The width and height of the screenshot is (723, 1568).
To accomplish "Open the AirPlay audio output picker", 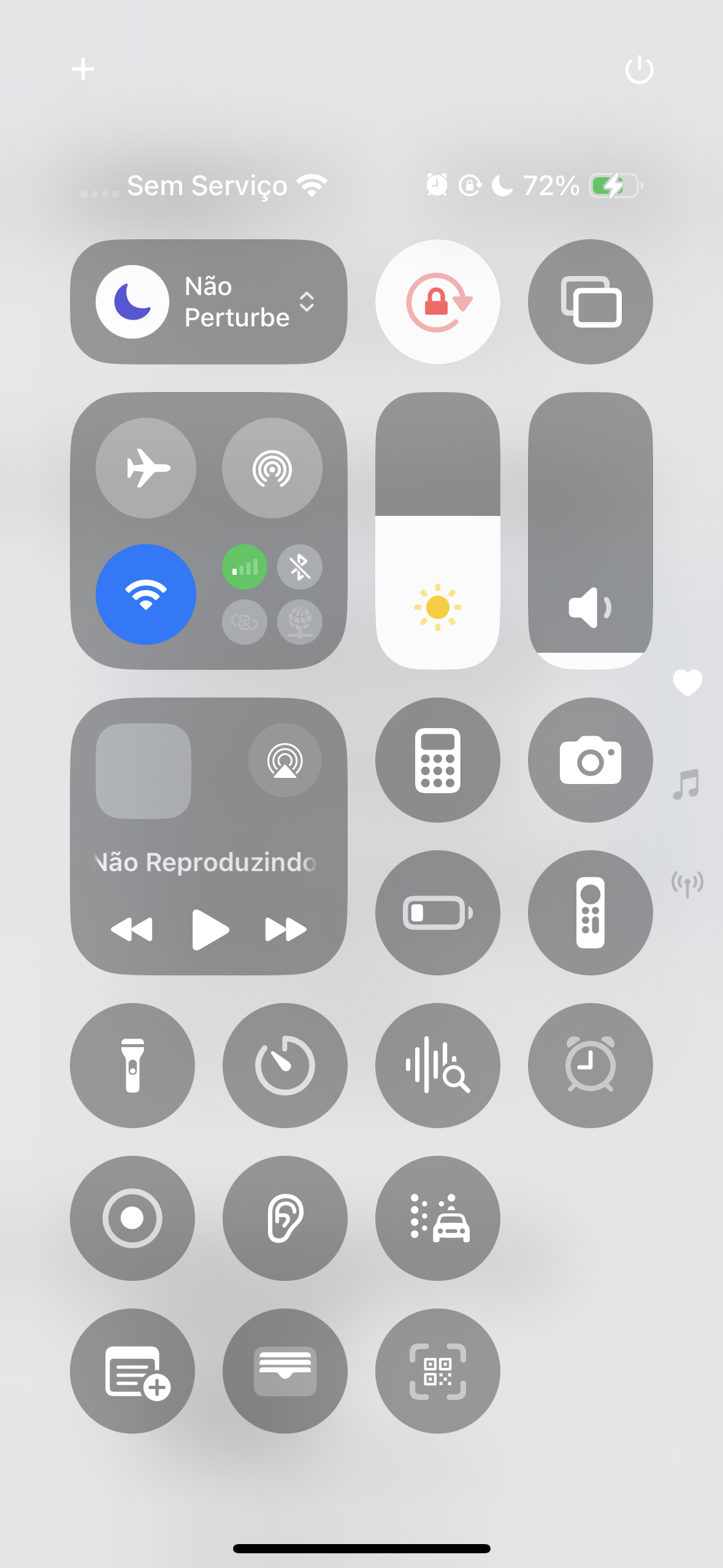I will point(285,760).
